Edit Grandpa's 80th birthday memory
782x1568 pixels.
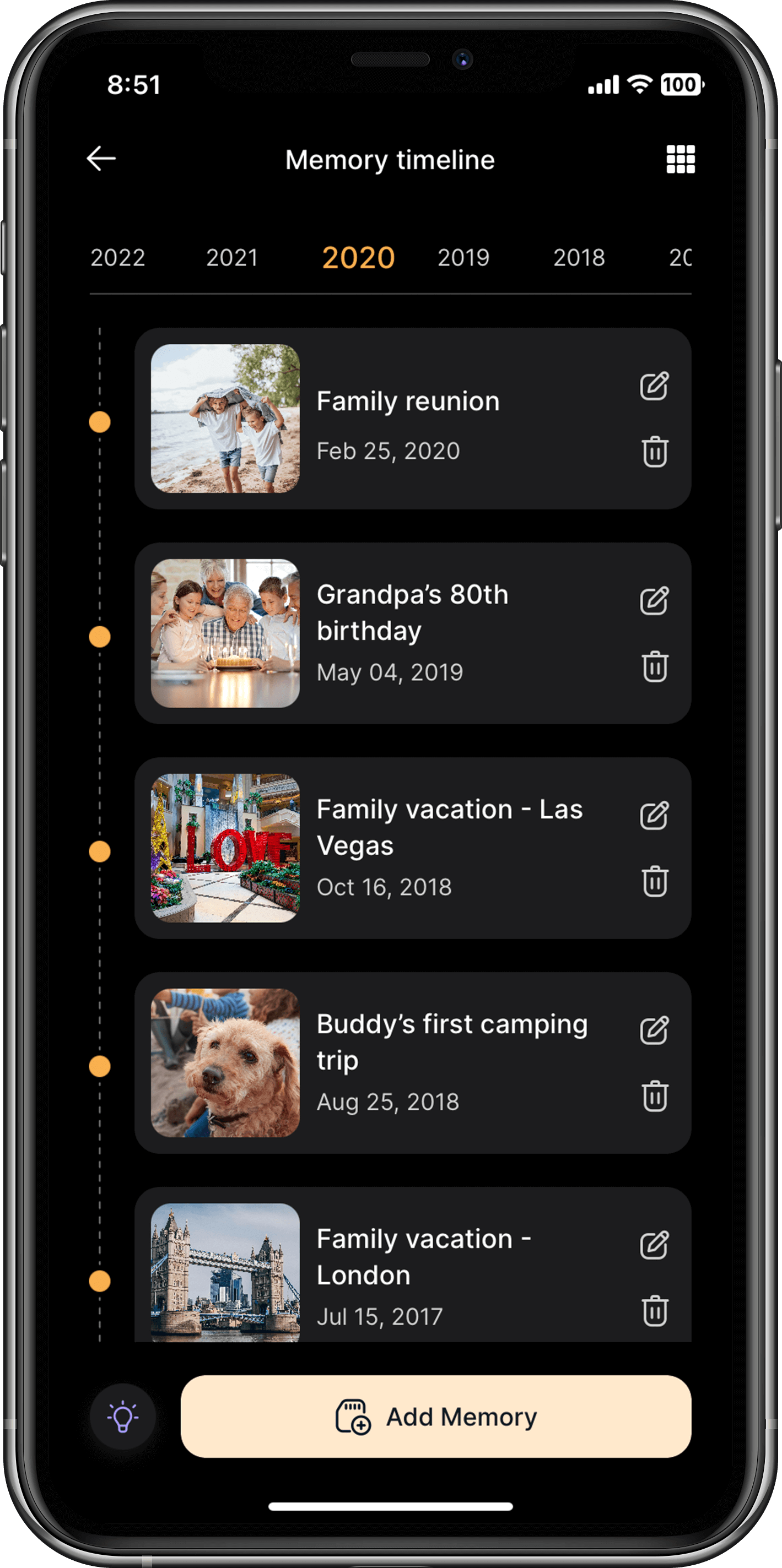point(655,601)
